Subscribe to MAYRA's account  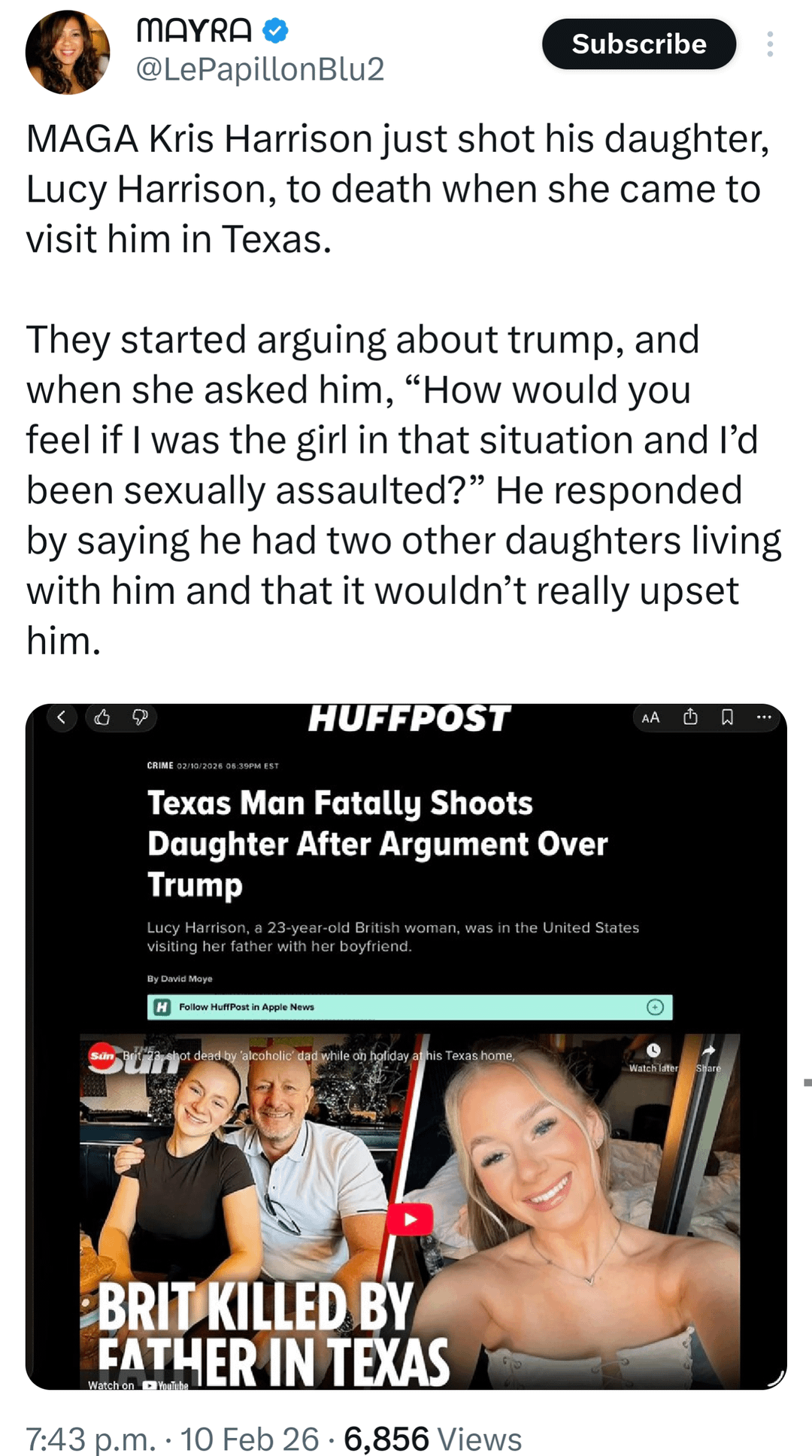[638, 44]
